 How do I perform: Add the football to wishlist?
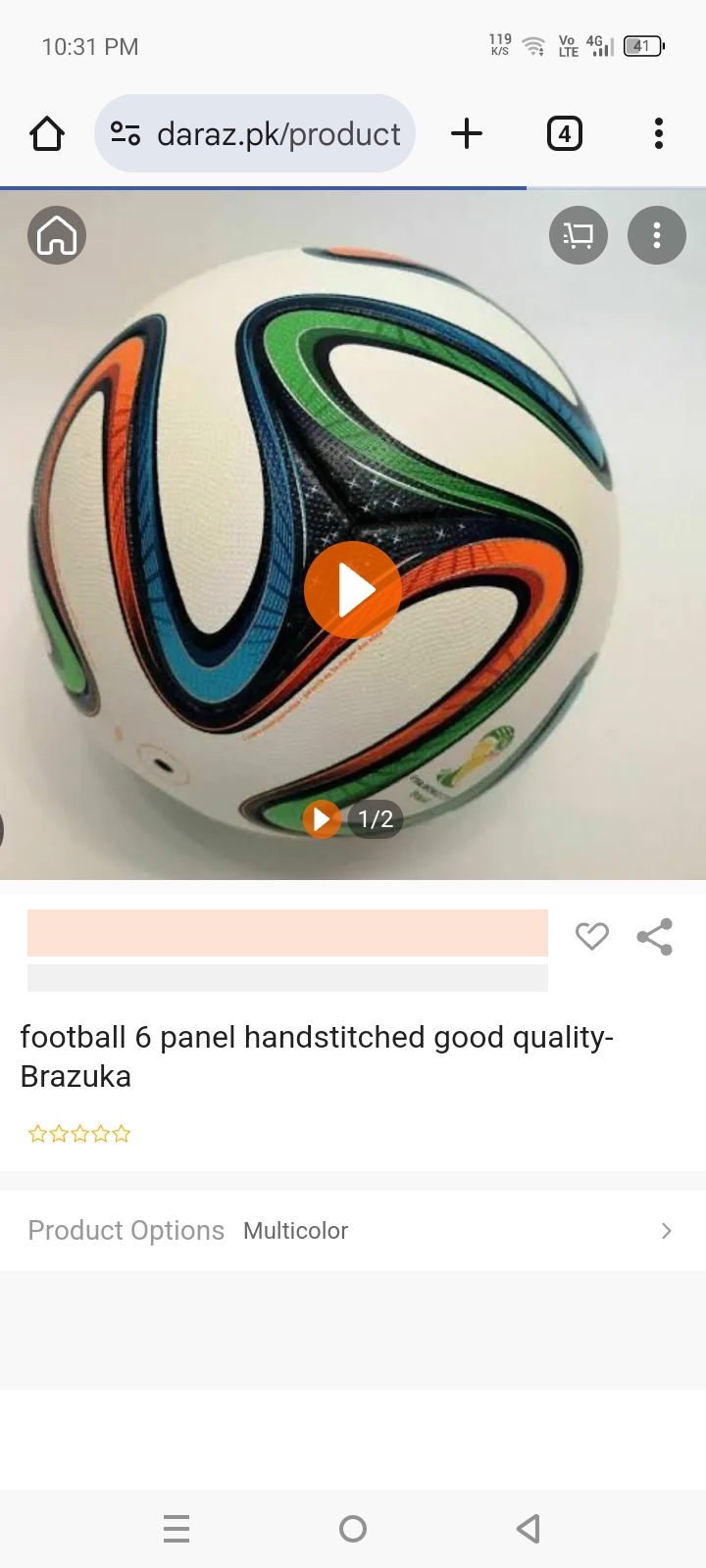coord(591,936)
